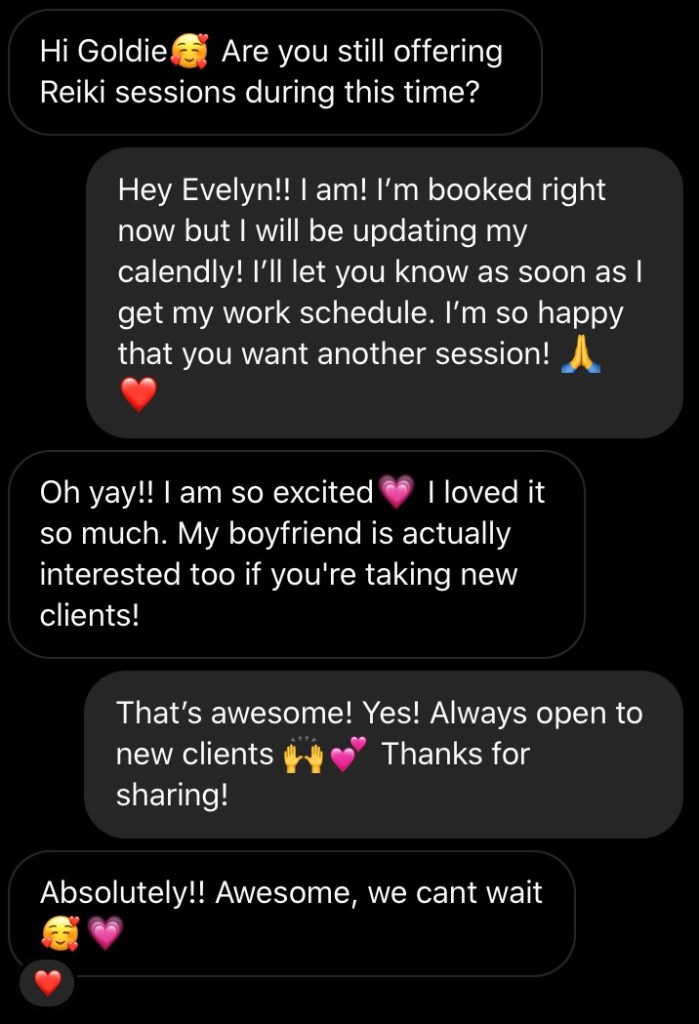Tap the heart reaction under the last message
The height and width of the screenshot is (1024, 699).
[x=47, y=984]
